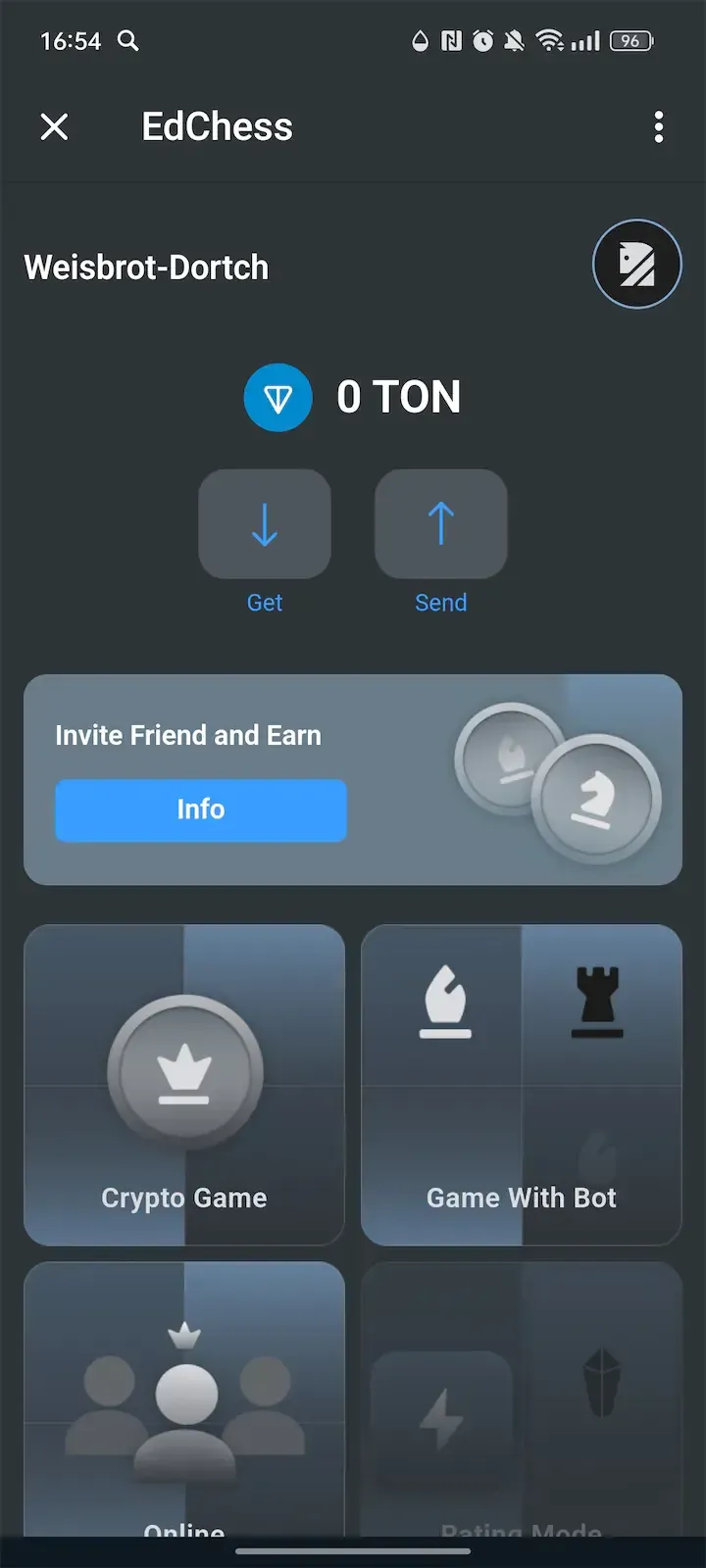Select the Crypto Game crown icon

(x=184, y=1070)
